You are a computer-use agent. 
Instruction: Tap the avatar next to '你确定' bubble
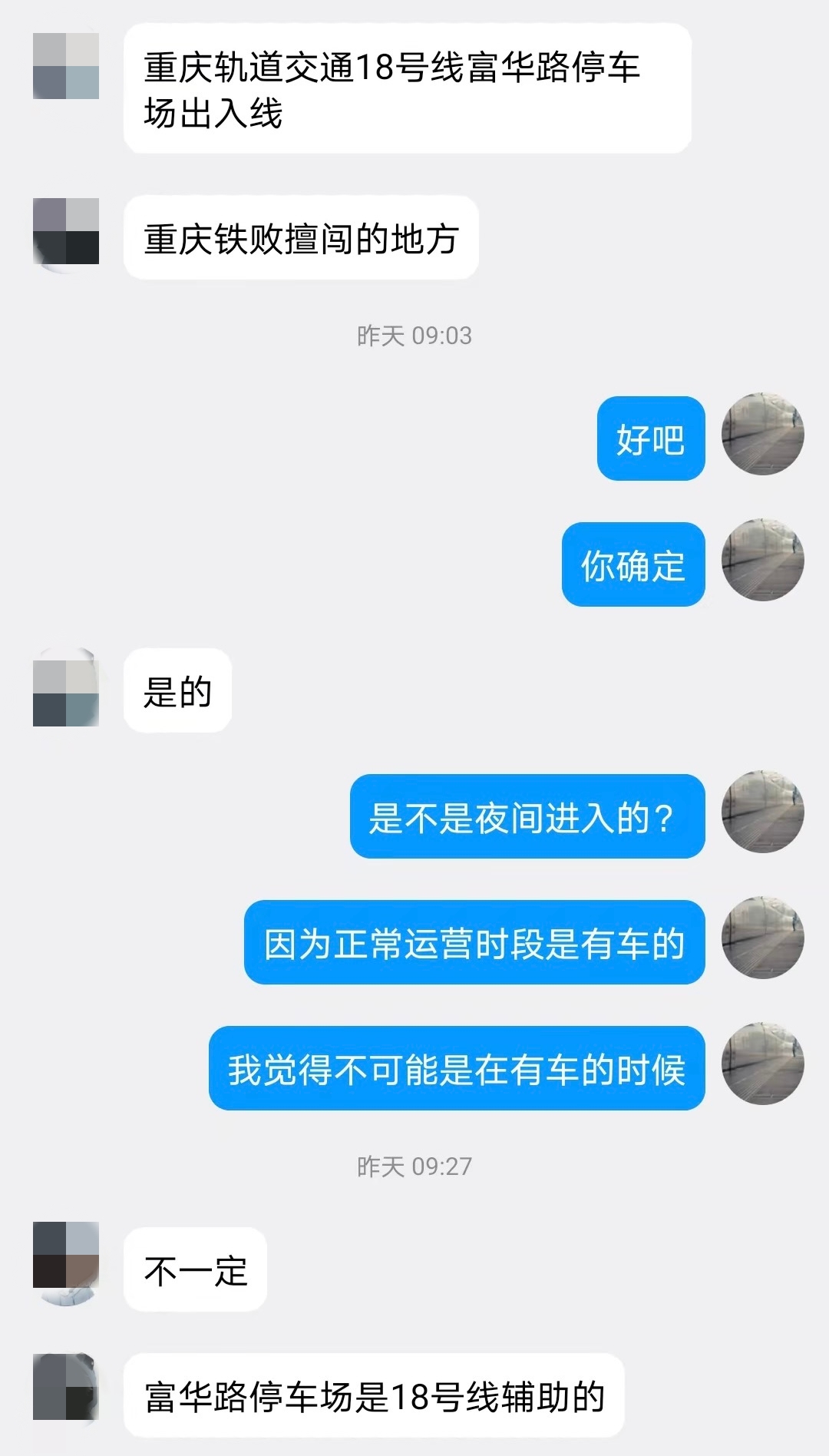[x=762, y=561]
